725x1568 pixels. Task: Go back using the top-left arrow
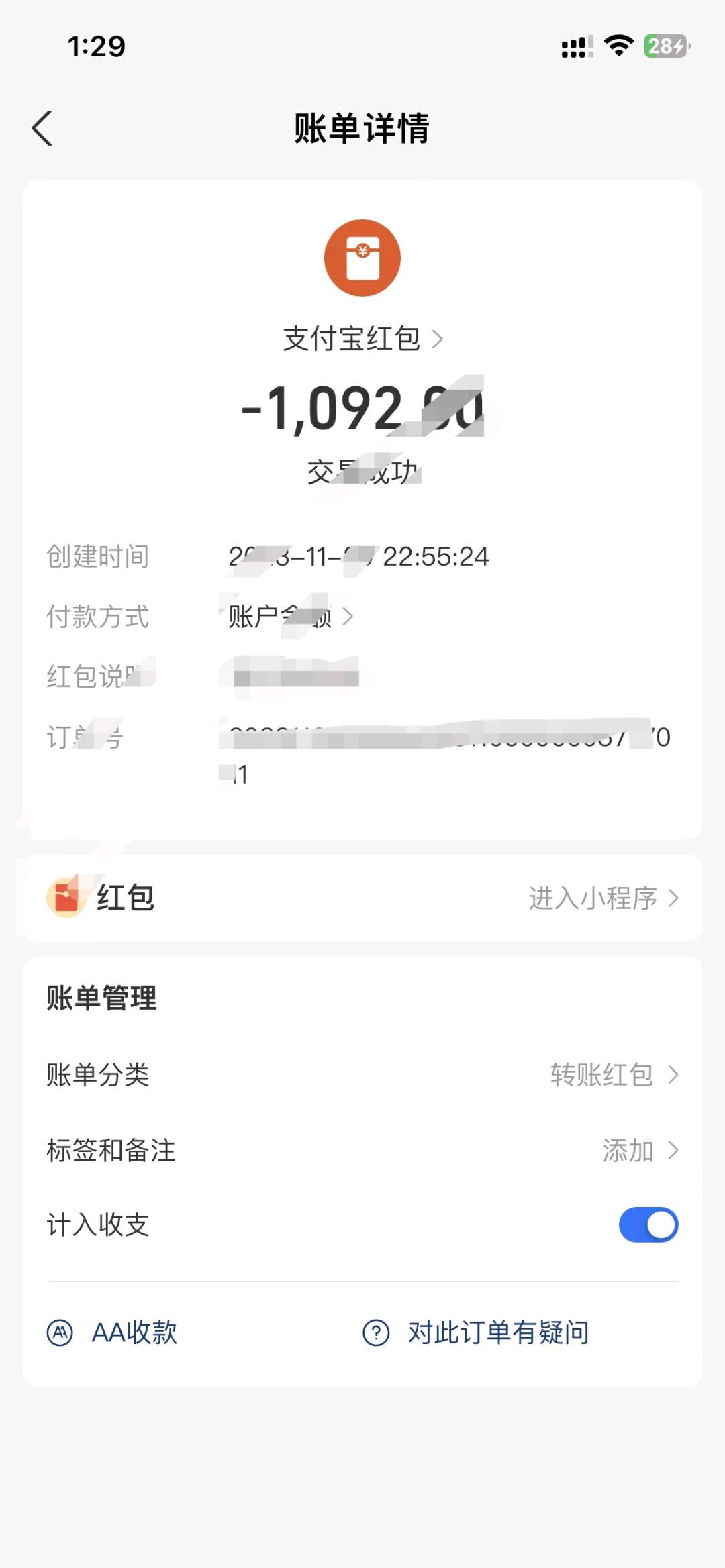[x=42, y=128]
